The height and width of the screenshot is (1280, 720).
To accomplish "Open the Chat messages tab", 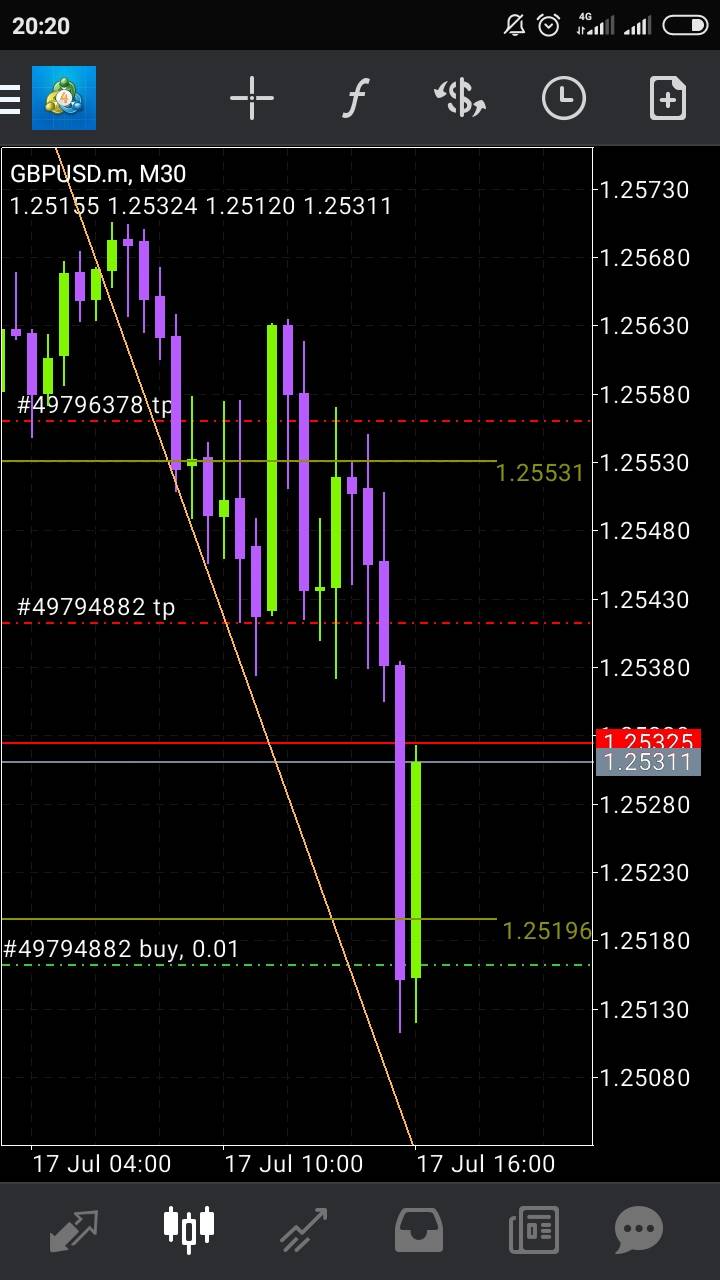I will click(640, 1230).
